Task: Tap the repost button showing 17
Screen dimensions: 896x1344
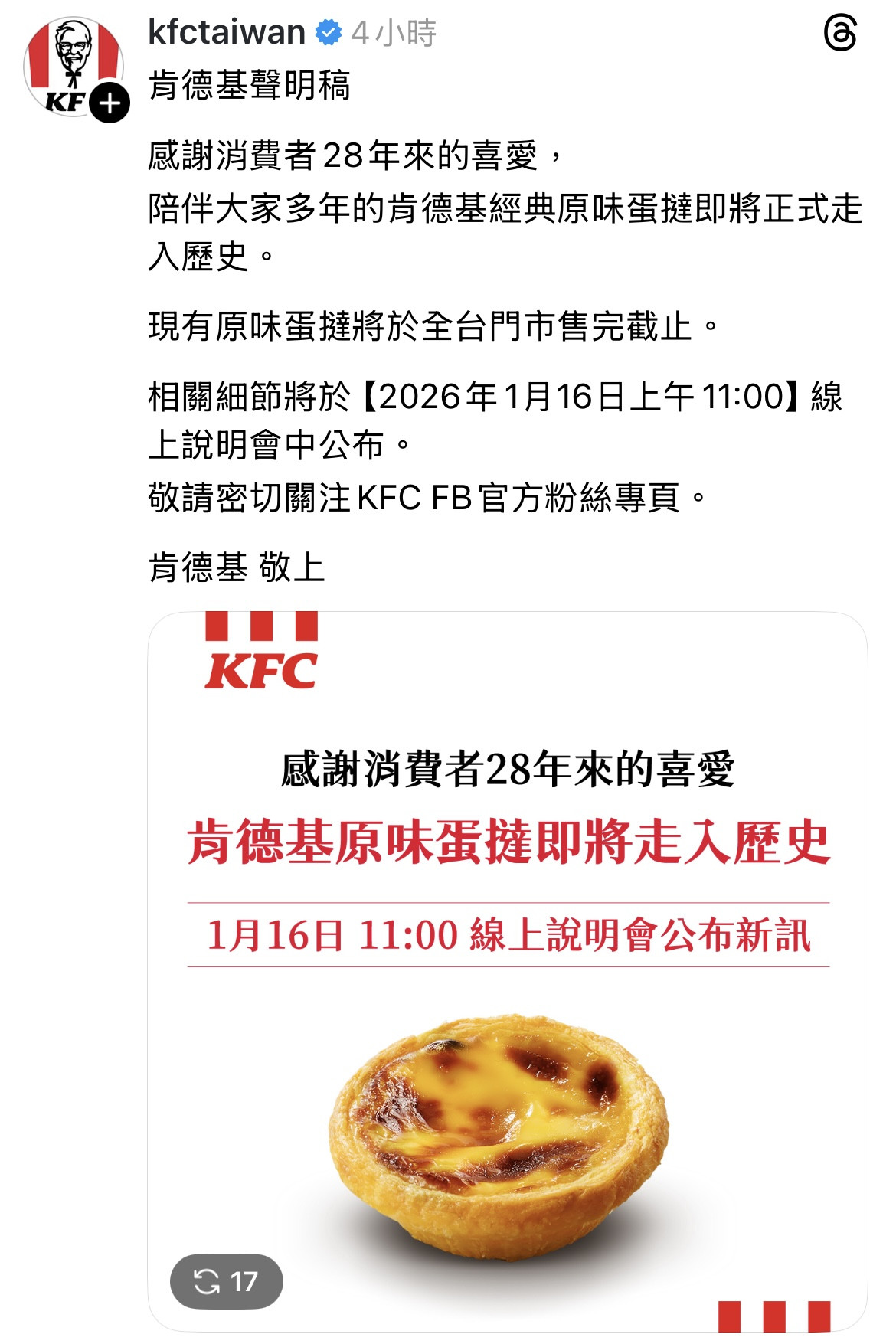Action: (226, 1281)
